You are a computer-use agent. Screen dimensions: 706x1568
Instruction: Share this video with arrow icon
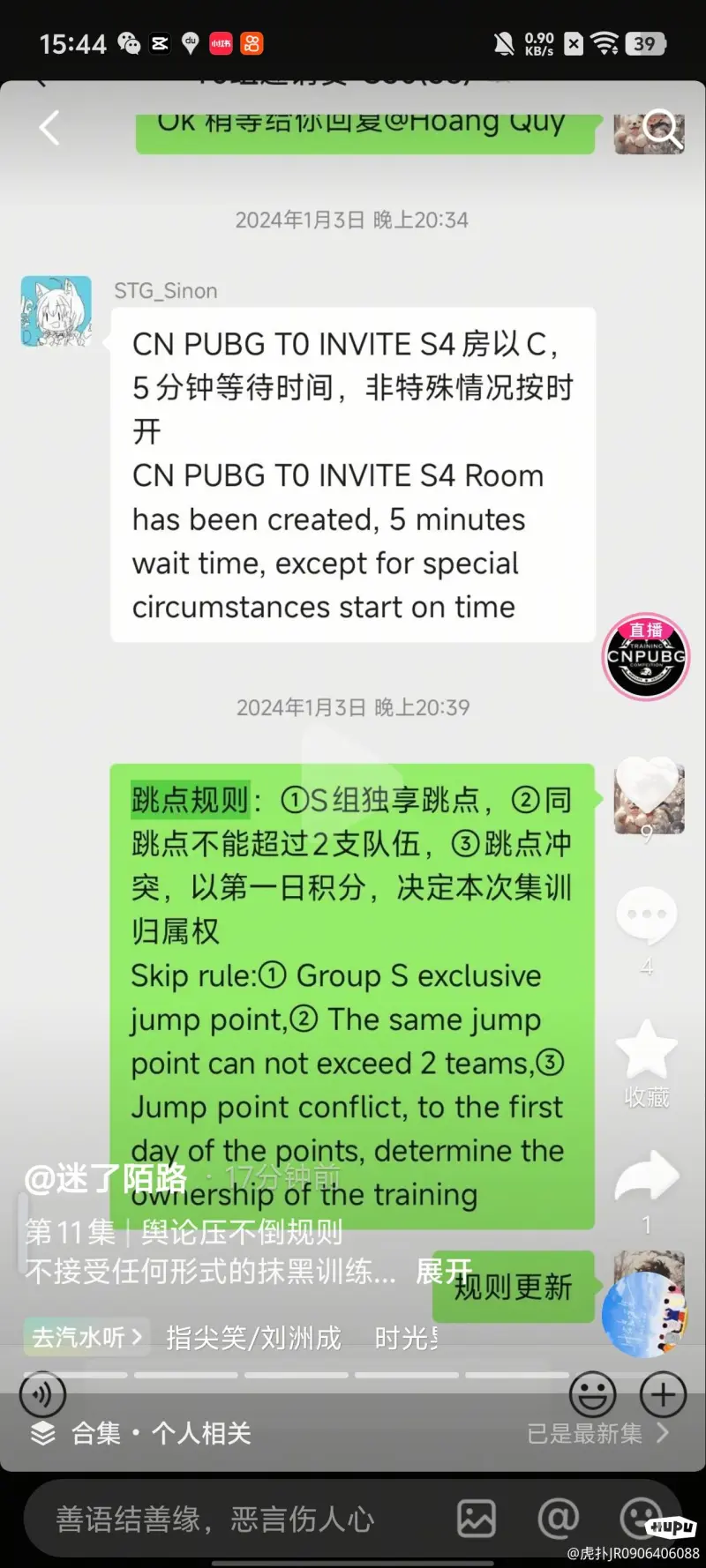(x=647, y=1177)
